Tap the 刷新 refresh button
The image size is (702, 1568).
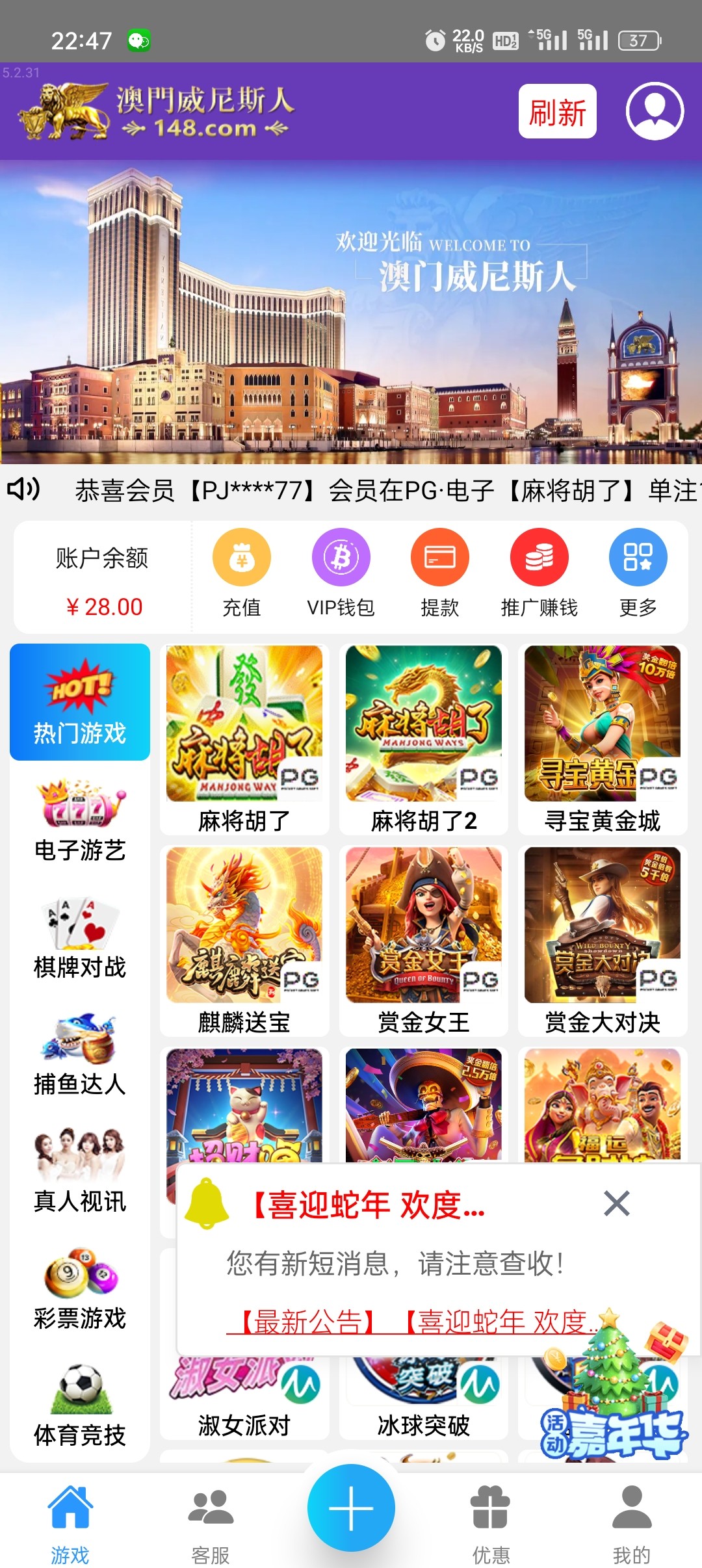tap(557, 112)
